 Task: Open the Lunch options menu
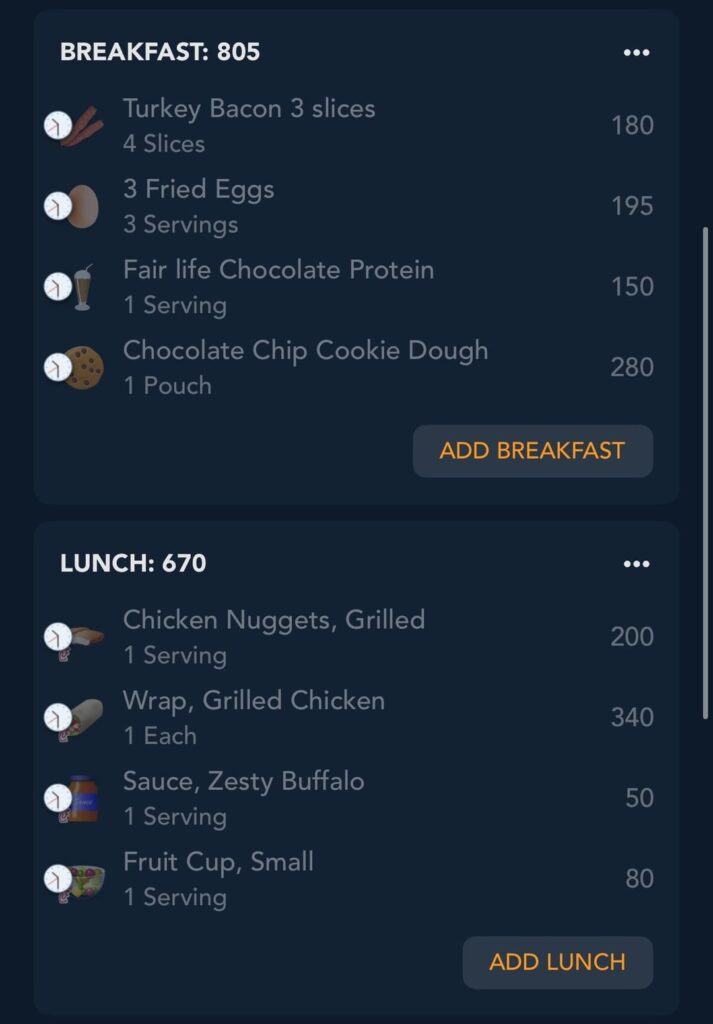636,564
